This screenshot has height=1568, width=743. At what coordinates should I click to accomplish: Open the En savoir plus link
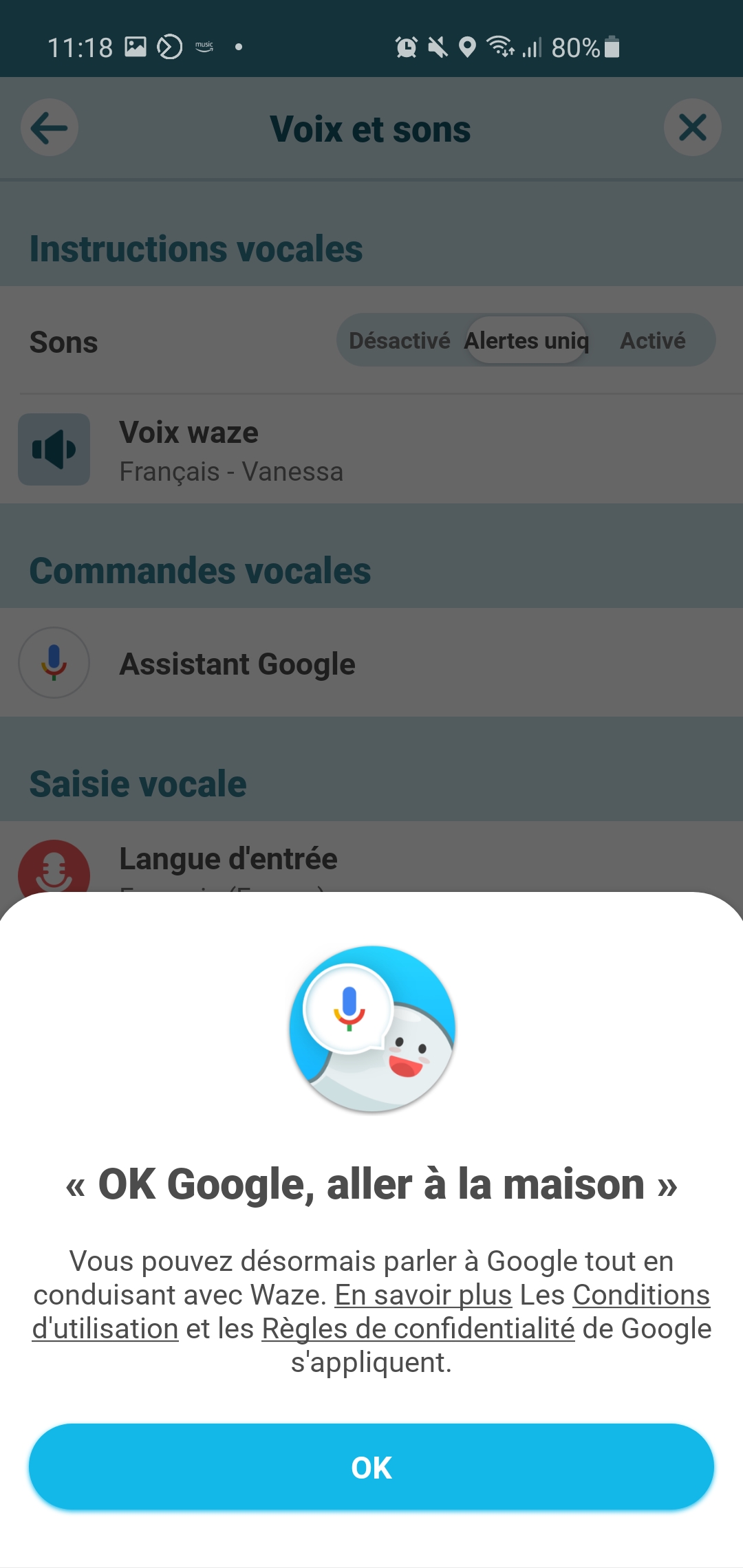(423, 1295)
